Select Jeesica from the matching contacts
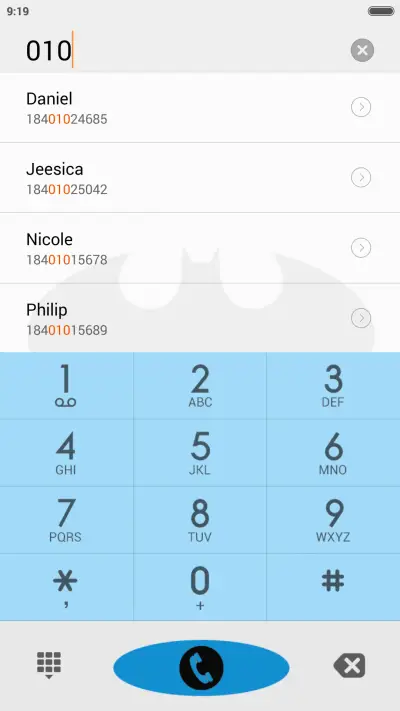The image size is (400, 711). [x=200, y=178]
